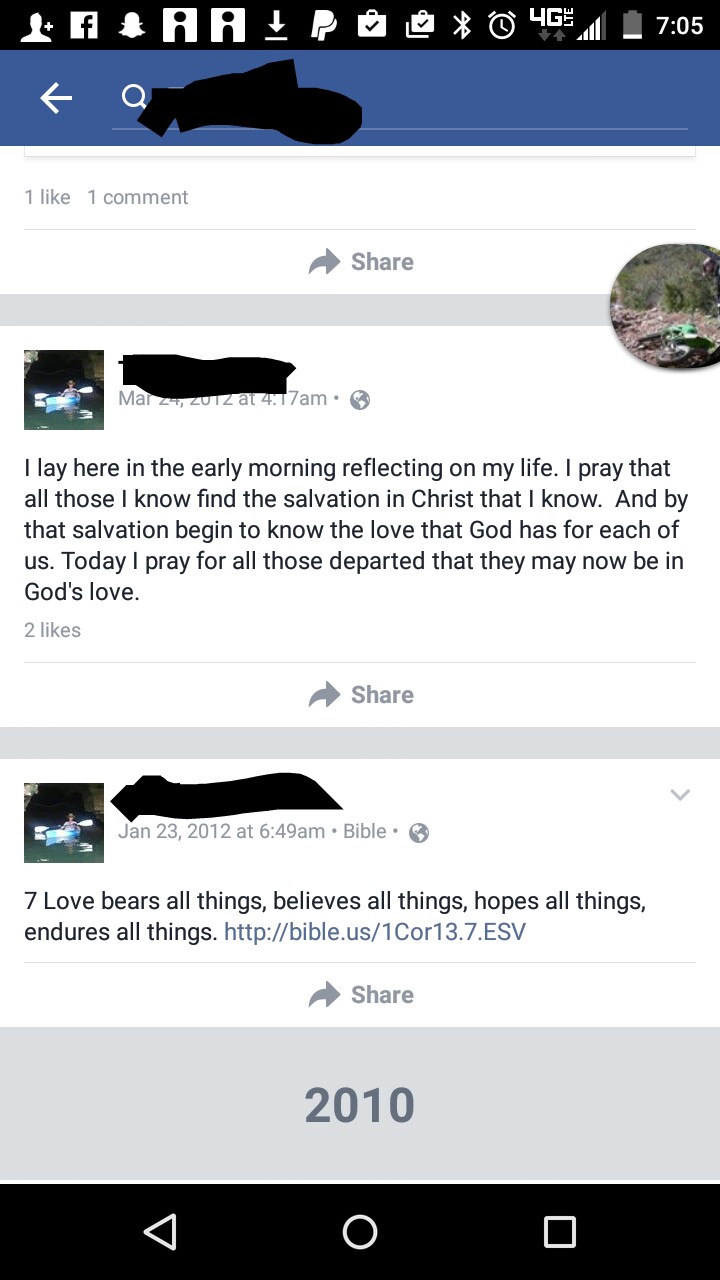The image size is (720, 1280).
Task: Share the early morning prayer post
Action: (x=361, y=695)
